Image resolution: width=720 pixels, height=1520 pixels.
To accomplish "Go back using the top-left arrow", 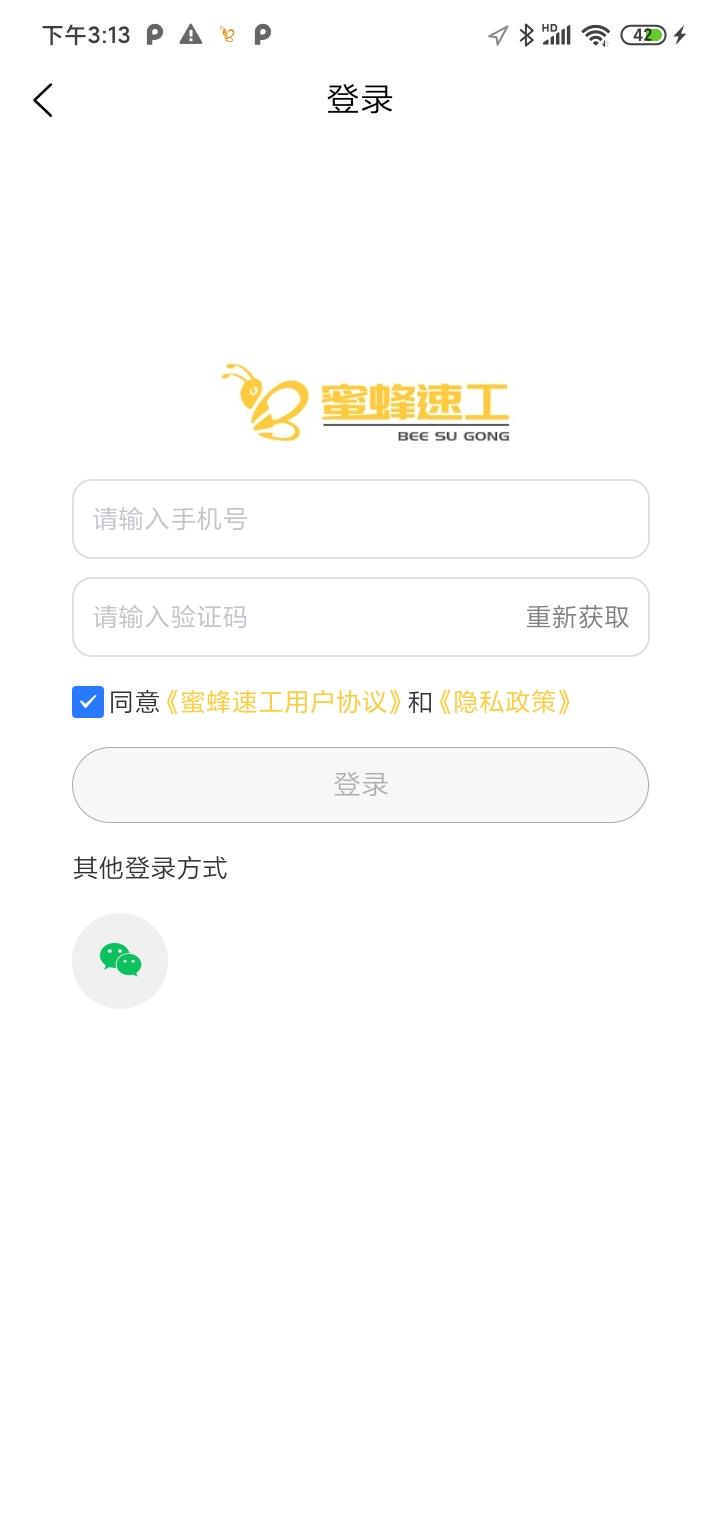I will tap(43, 100).
